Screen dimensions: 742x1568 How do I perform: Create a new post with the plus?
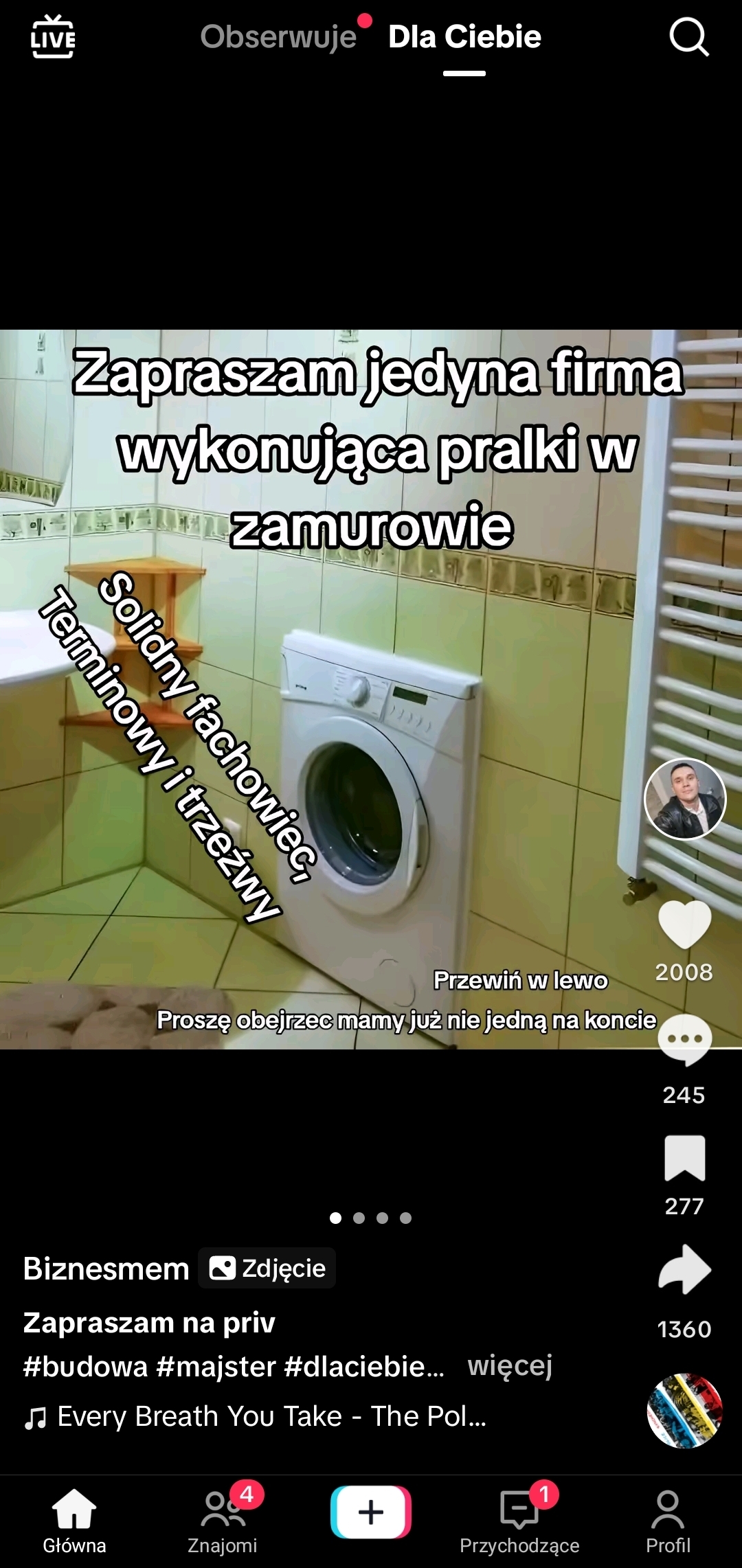(371, 1512)
